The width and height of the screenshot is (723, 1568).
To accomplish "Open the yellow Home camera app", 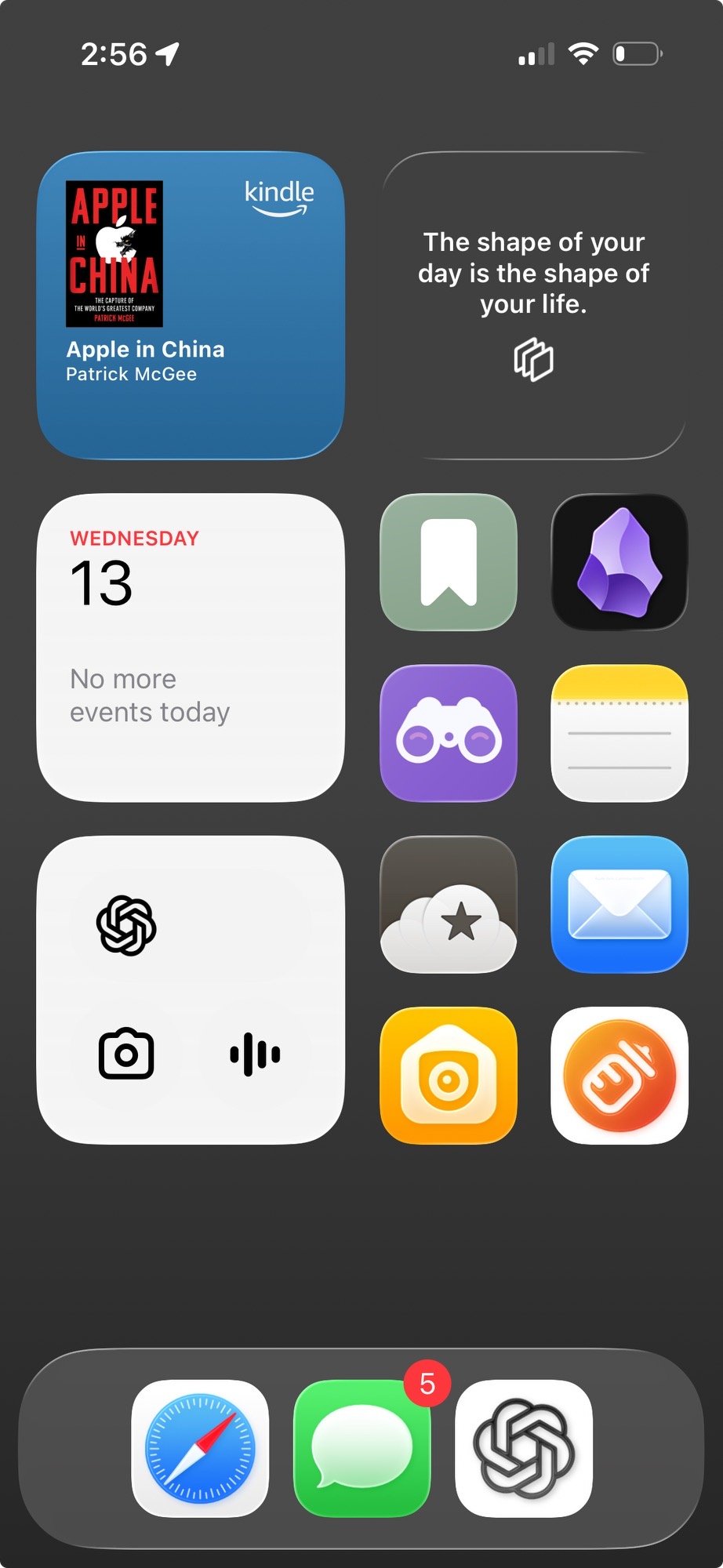I will point(449,1075).
